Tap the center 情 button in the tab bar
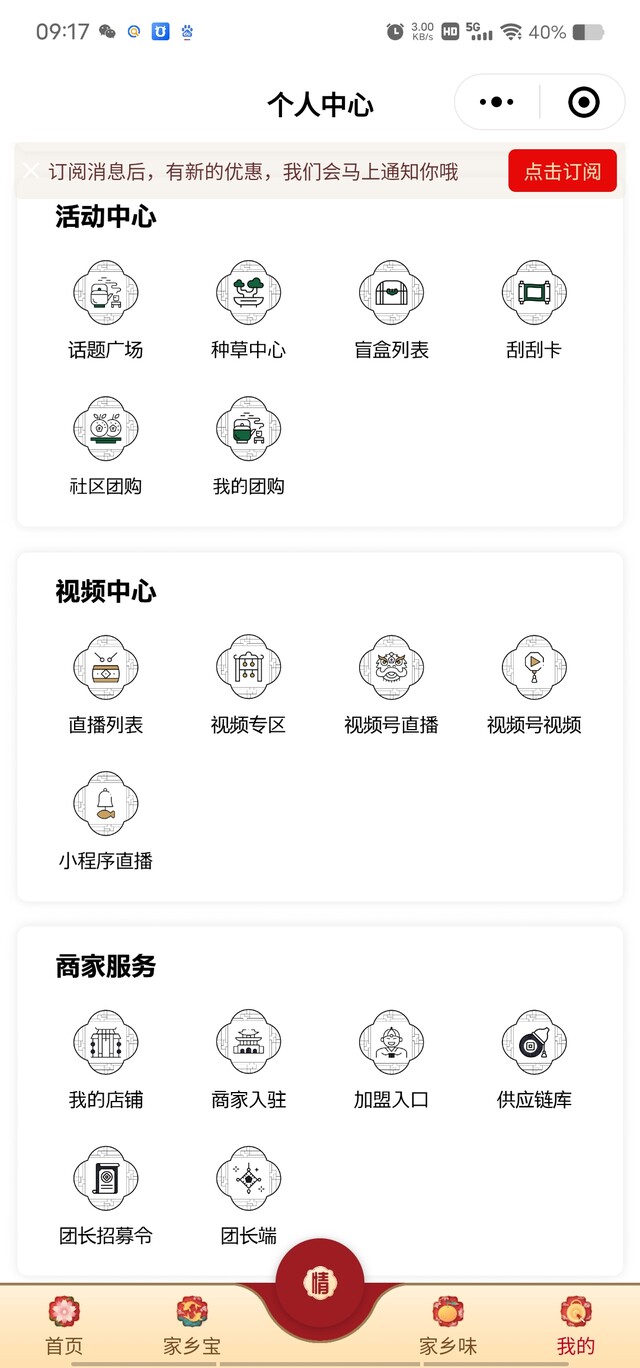 point(320,1283)
